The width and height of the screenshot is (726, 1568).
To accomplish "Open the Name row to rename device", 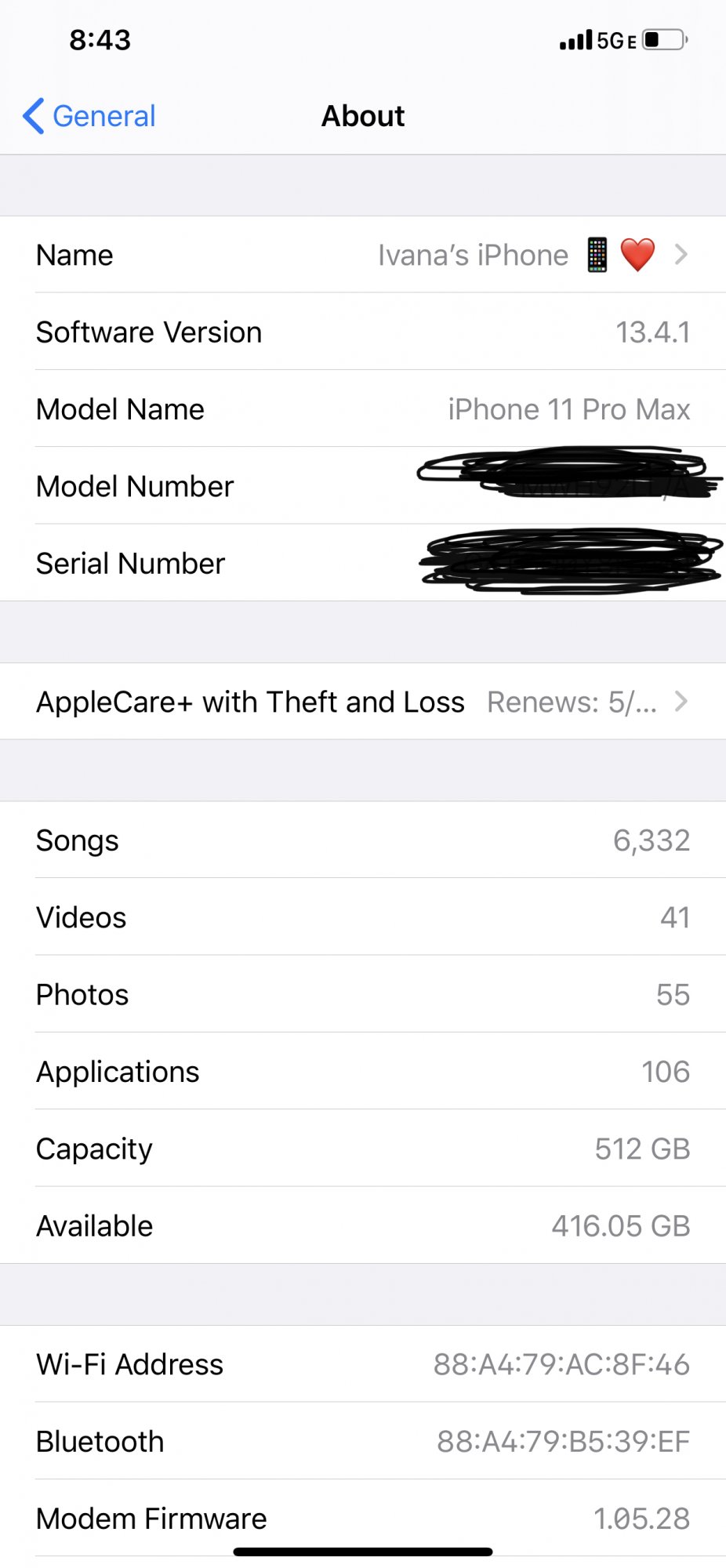I will [363, 255].
